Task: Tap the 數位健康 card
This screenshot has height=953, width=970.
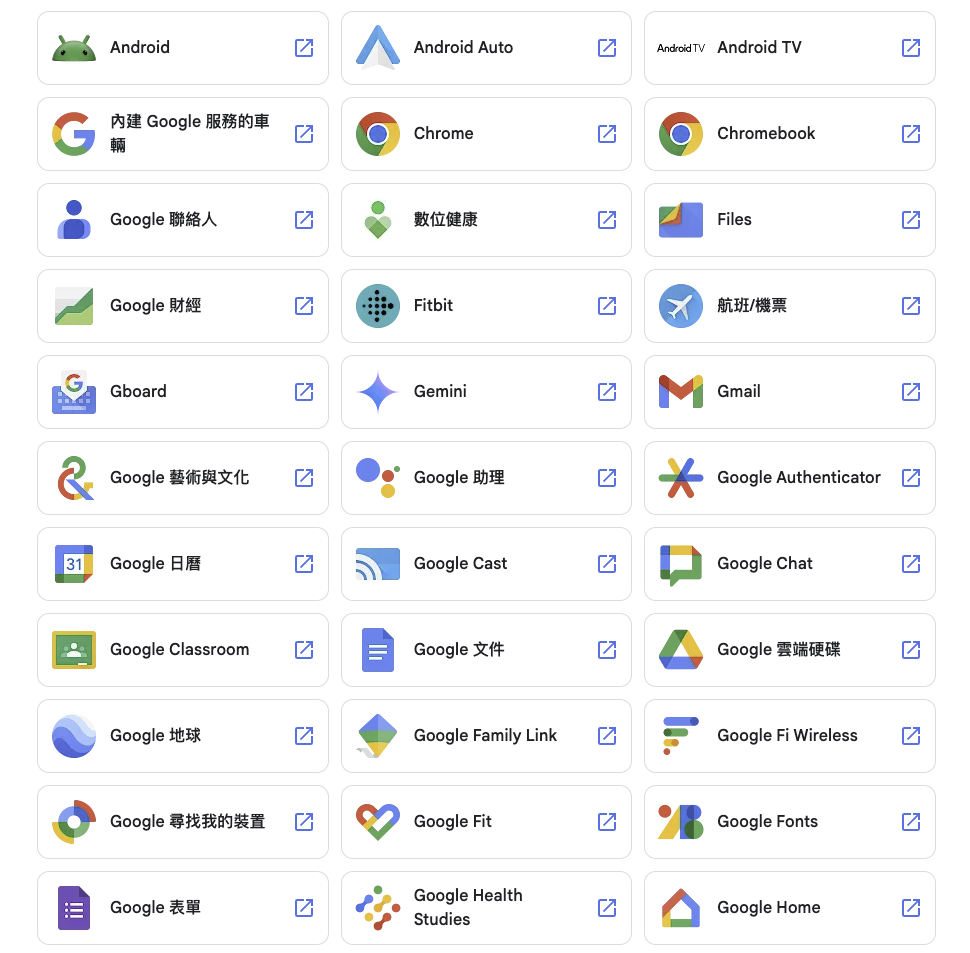Action: point(486,220)
